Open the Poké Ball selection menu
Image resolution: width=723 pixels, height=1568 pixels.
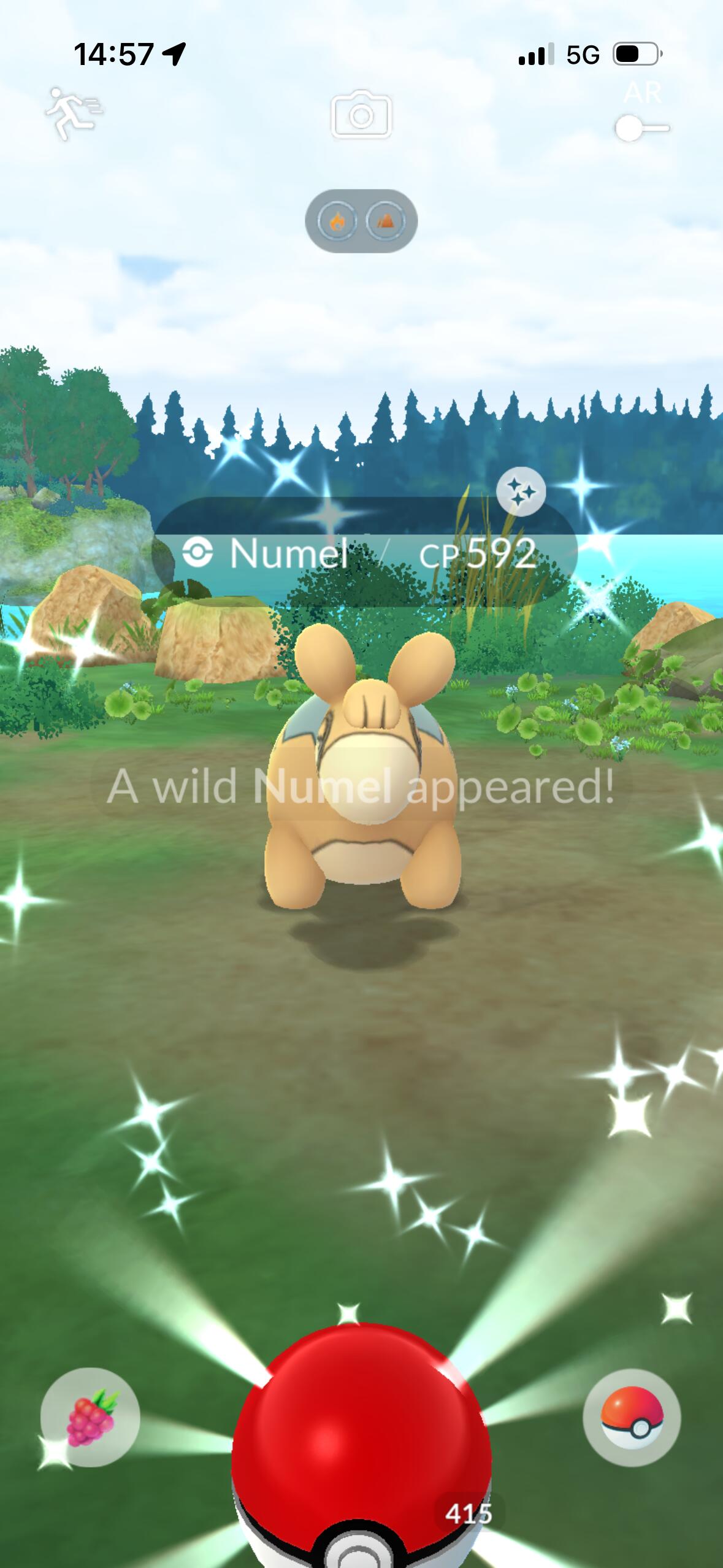pyautogui.click(x=632, y=1417)
